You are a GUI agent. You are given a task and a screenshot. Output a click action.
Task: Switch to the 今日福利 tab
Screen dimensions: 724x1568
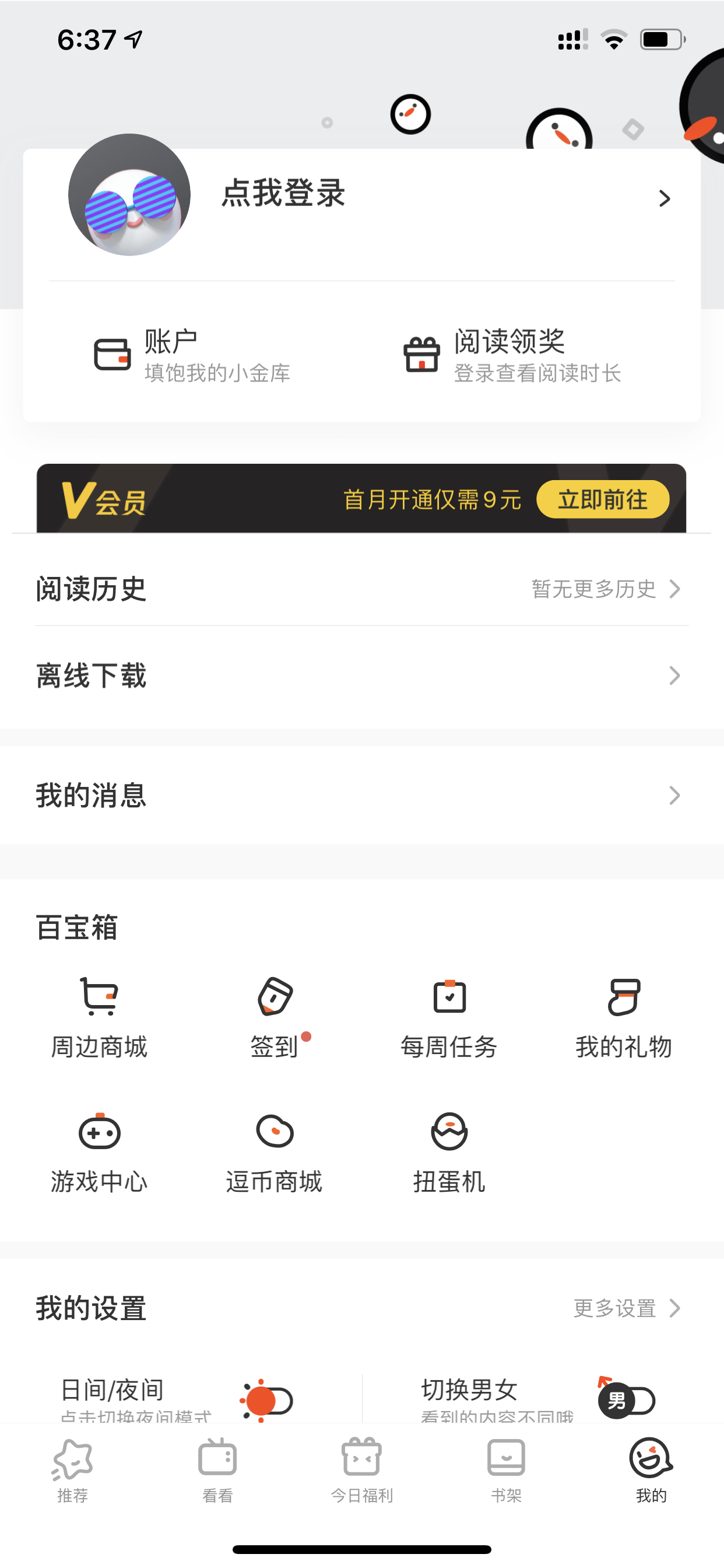(362, 1470)
